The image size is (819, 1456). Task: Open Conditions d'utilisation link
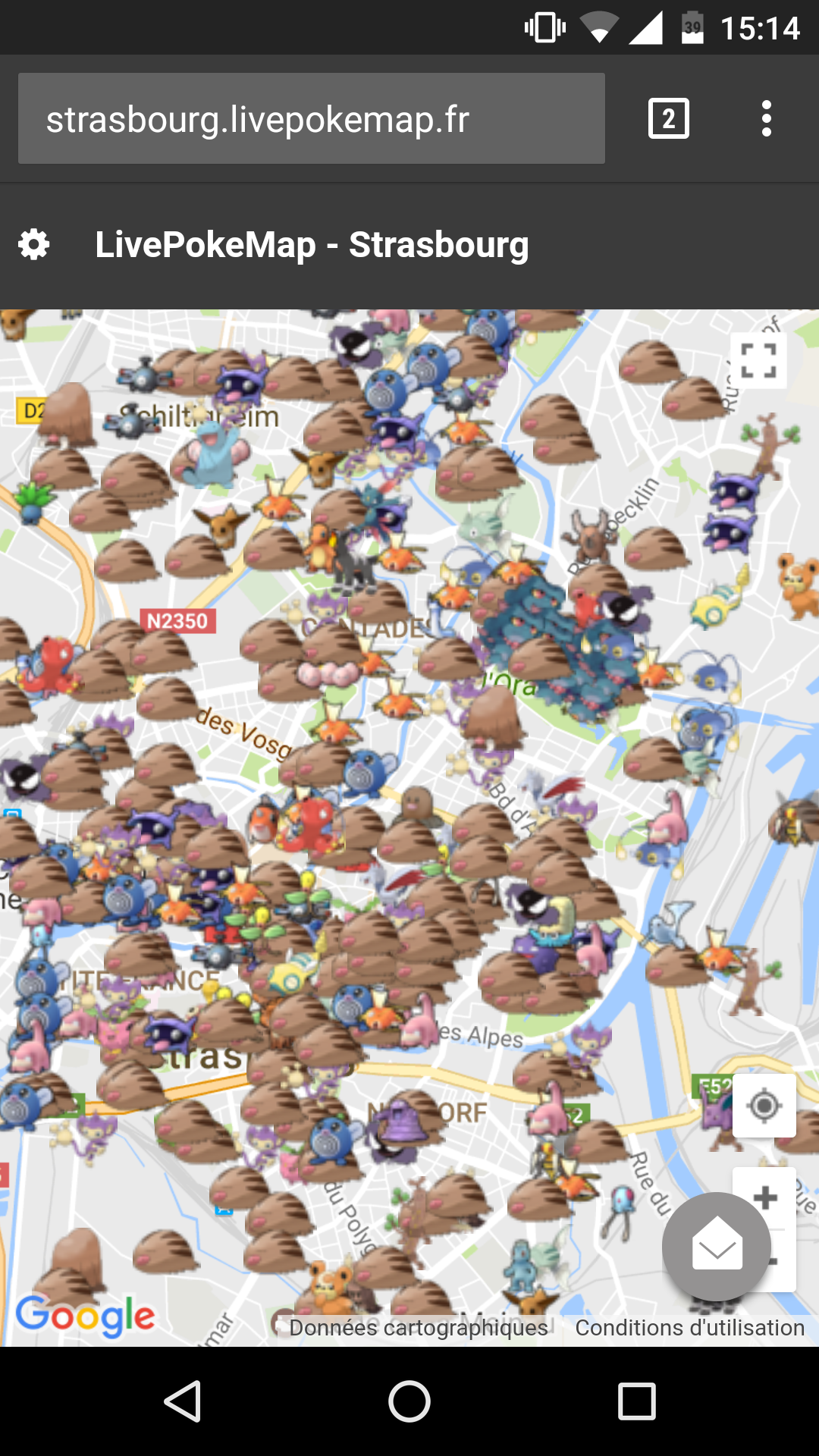click(689, 1327)
